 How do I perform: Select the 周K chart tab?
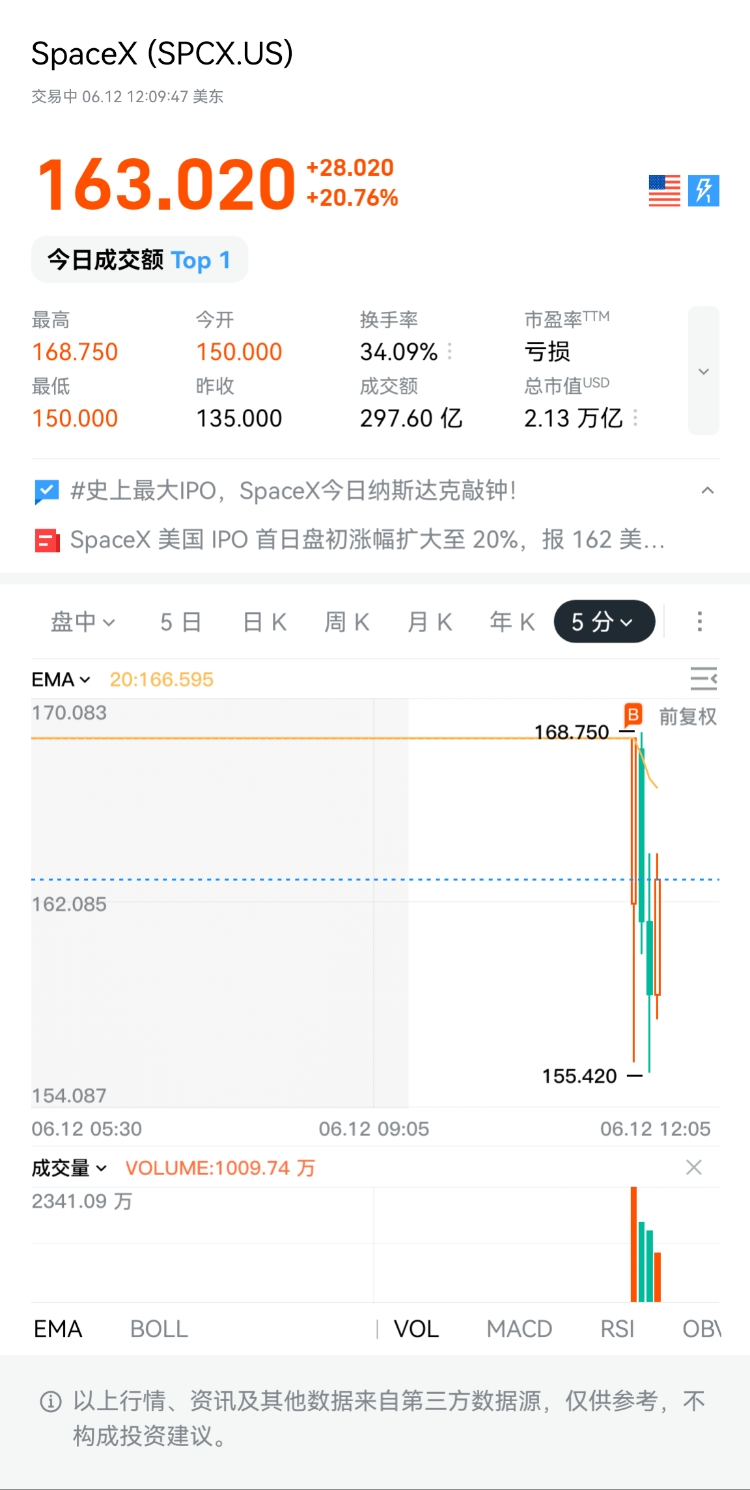tap(347, 622)
